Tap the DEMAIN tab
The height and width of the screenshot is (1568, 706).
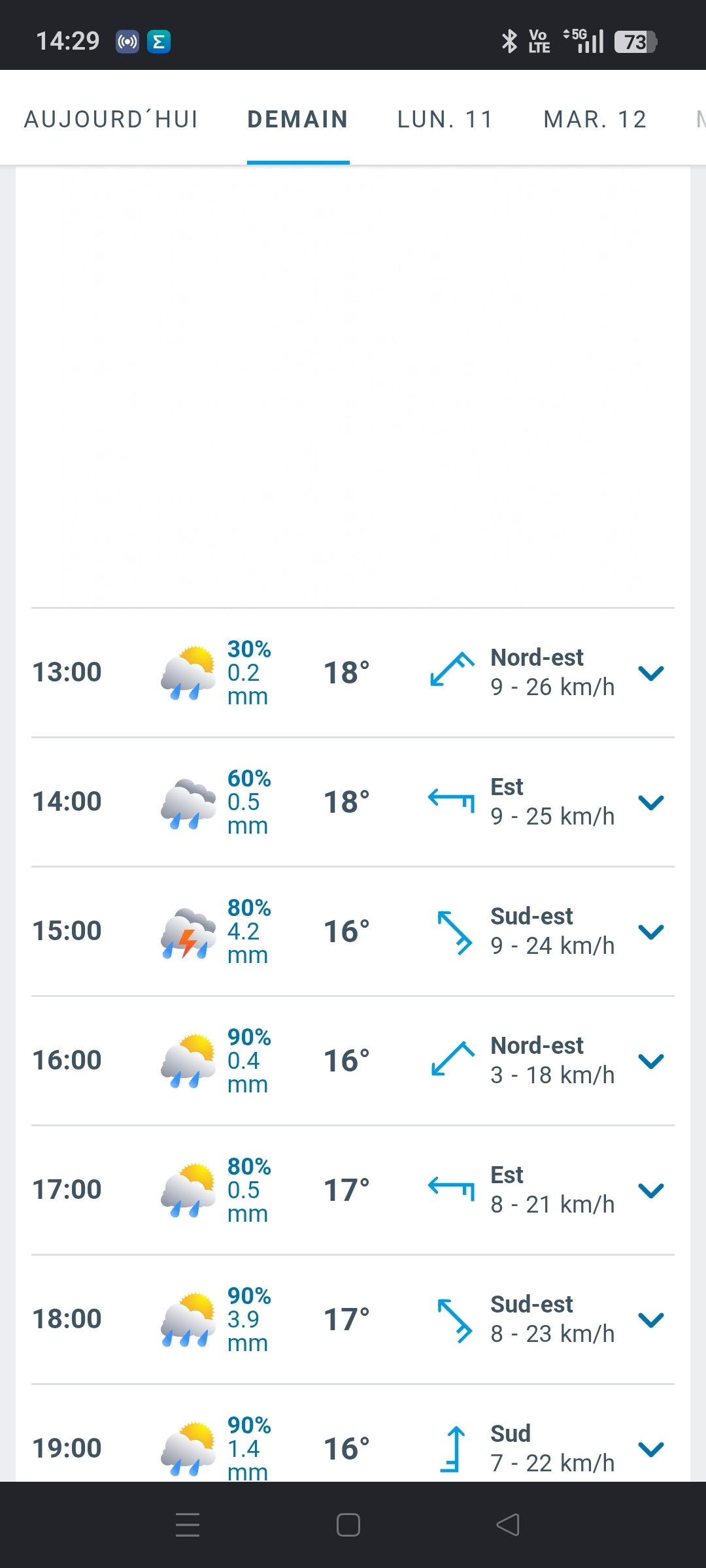tap(298, 120)
